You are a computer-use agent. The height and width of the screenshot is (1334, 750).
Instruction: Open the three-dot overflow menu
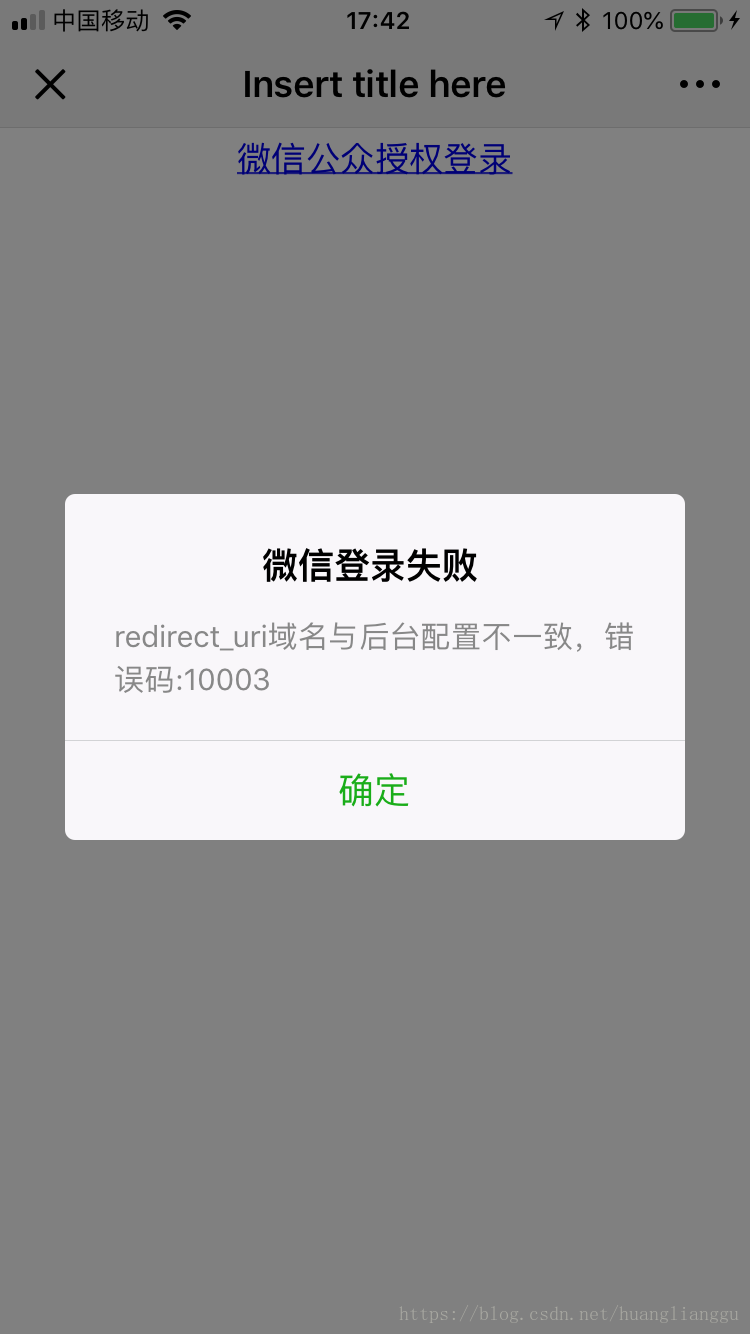pyautogui.click(x=700, y=85)
